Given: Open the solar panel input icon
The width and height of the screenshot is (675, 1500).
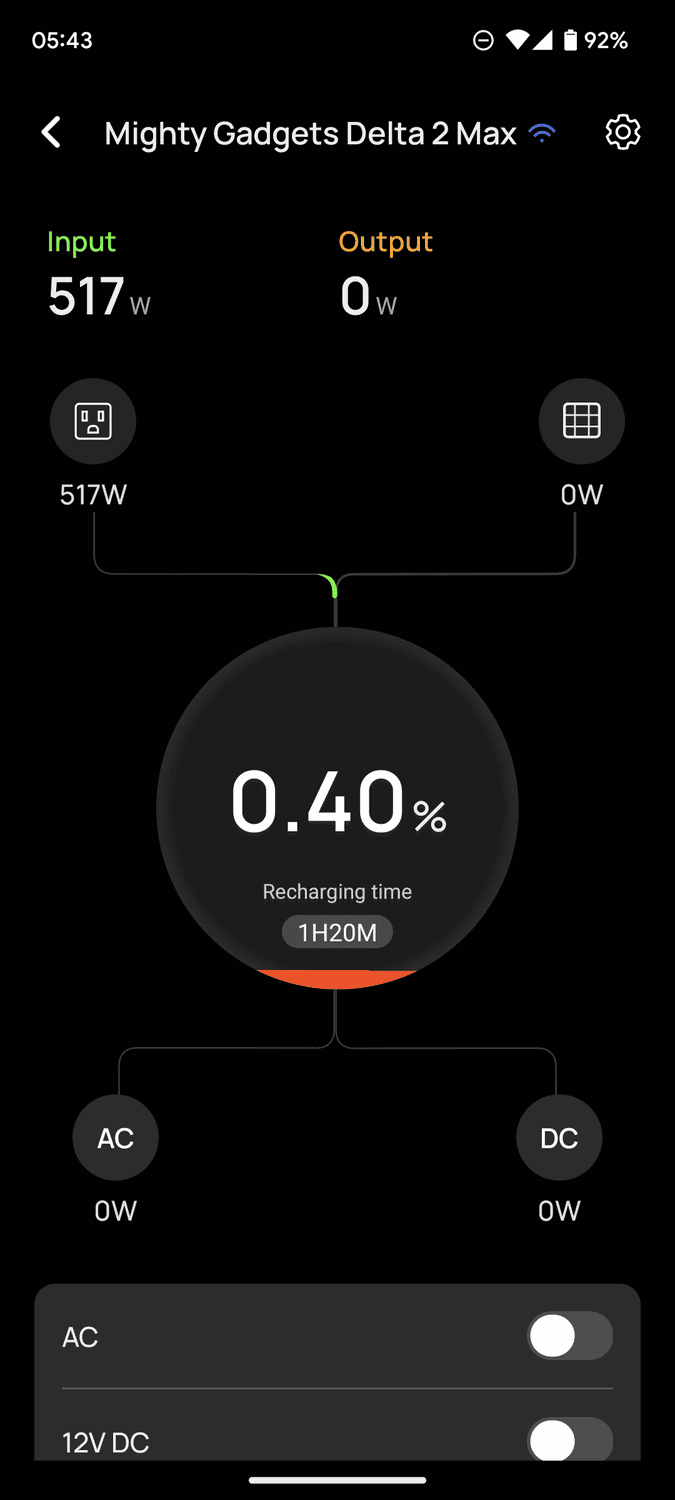Looking at the screenshot, I should click(x=581, y=422).
